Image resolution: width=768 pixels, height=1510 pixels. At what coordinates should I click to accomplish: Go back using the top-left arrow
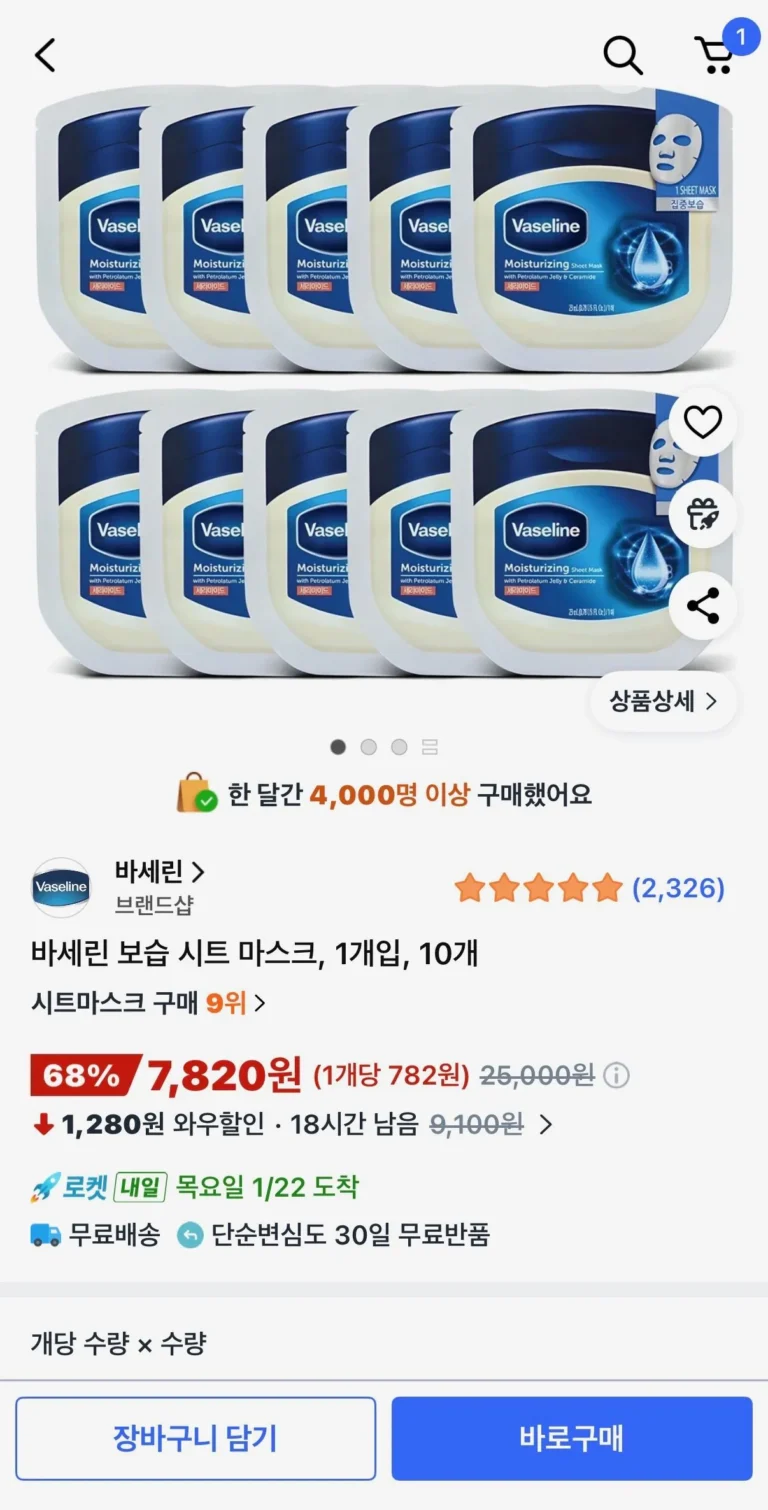(45, 55)
